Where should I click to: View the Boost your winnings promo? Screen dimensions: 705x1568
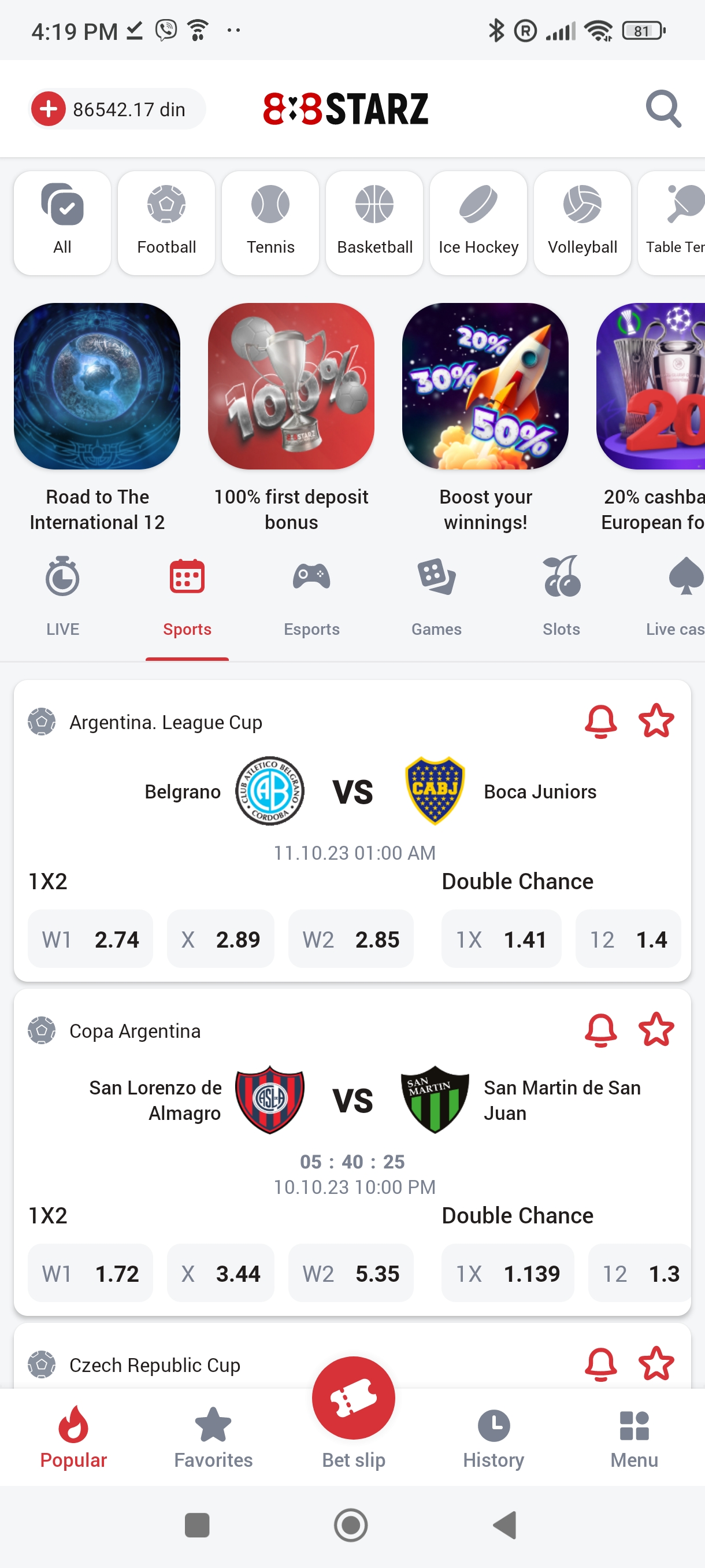485,387
